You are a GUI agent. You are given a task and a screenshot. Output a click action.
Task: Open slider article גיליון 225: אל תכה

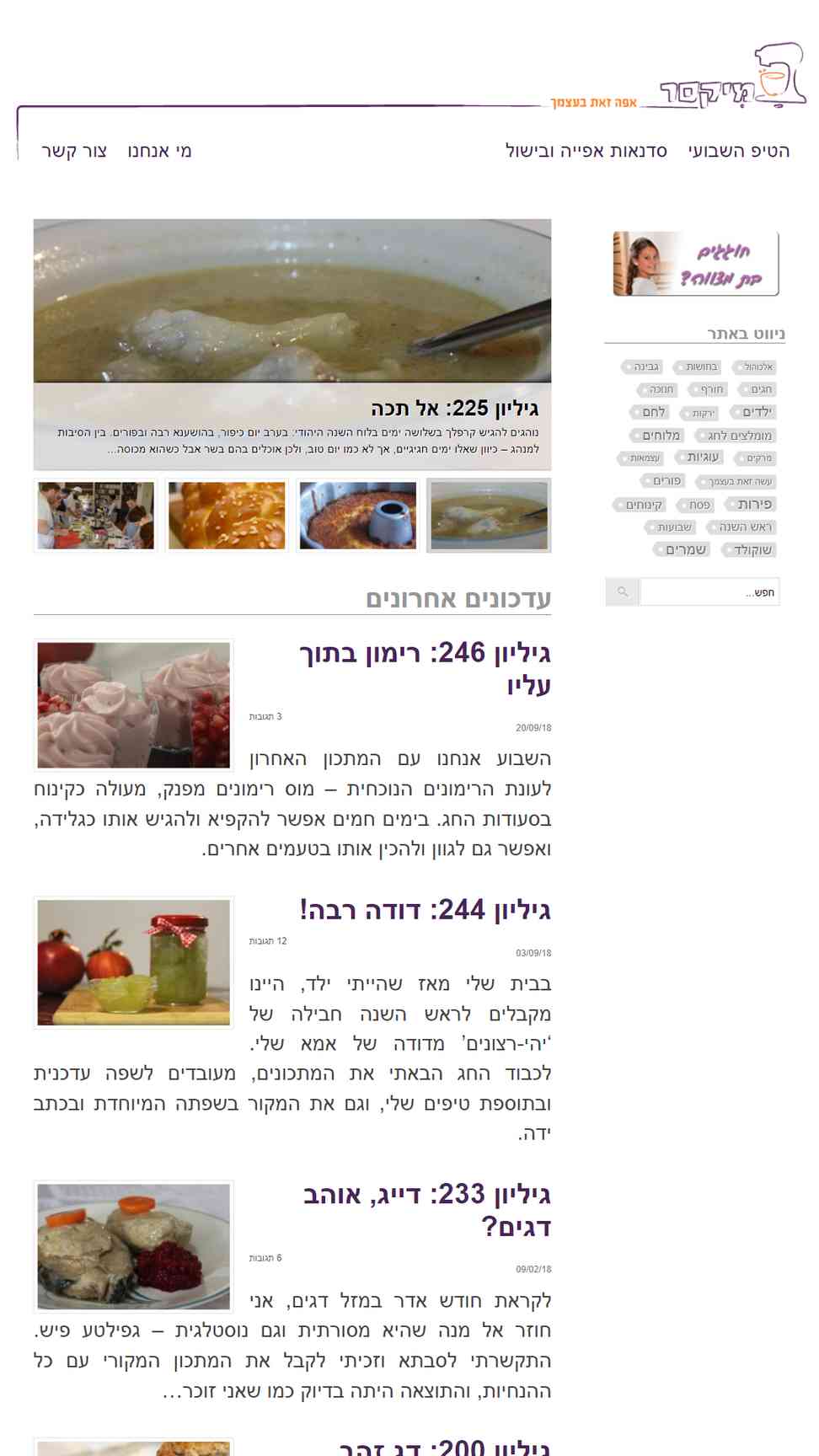[454, 409]
